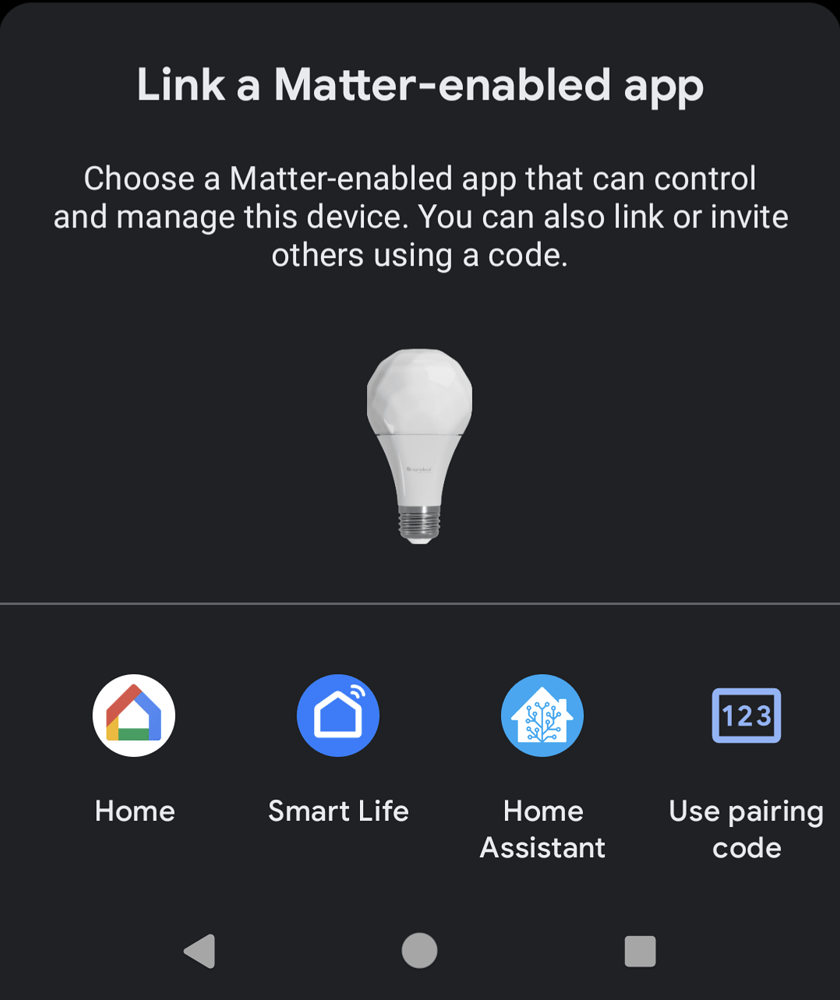This screenshot has height=1000, width=840.
Task: Open recent apps with the square button
Action: coord(638,952)
